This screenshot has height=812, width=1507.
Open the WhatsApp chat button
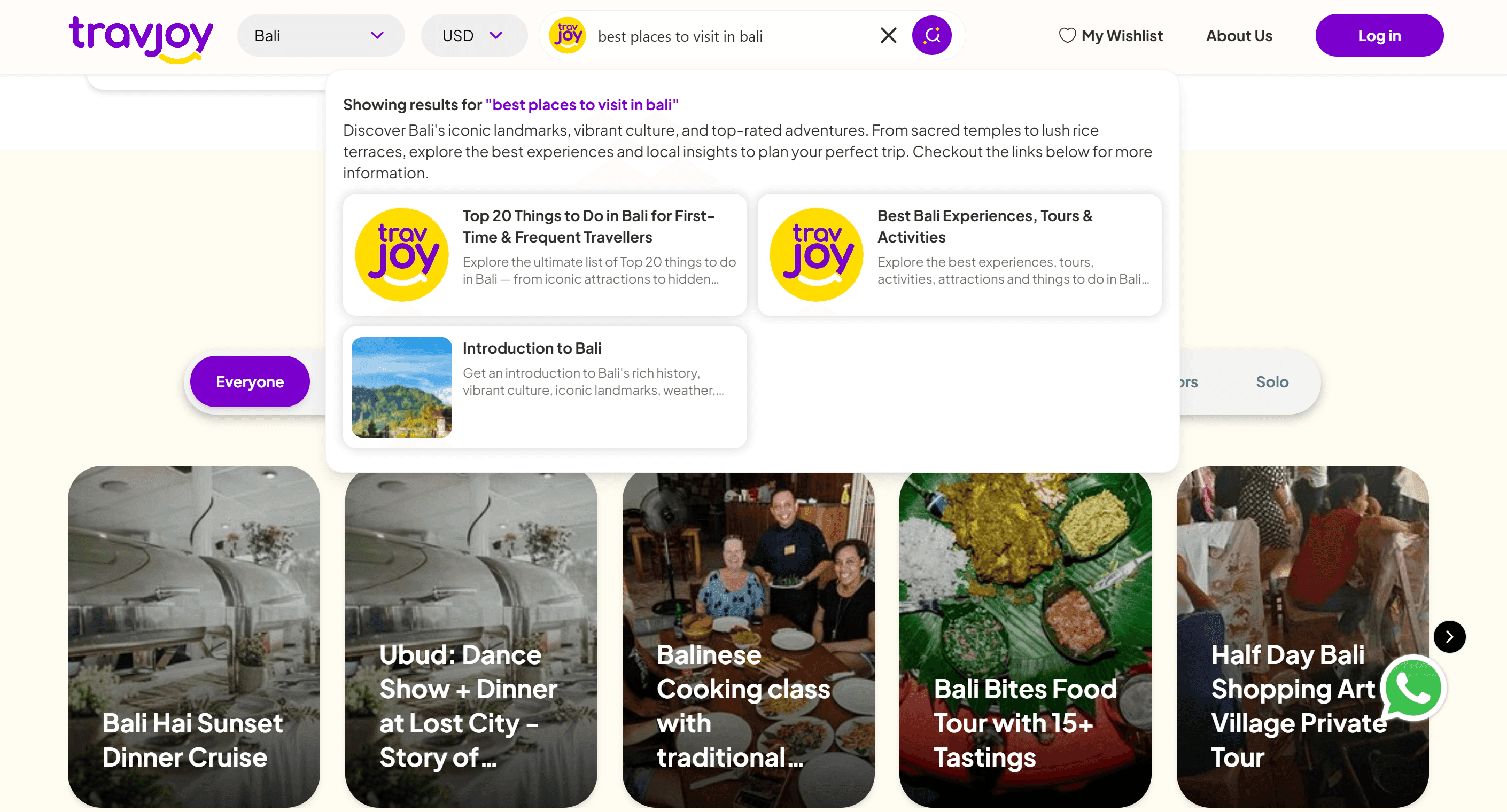[1413, 688]
